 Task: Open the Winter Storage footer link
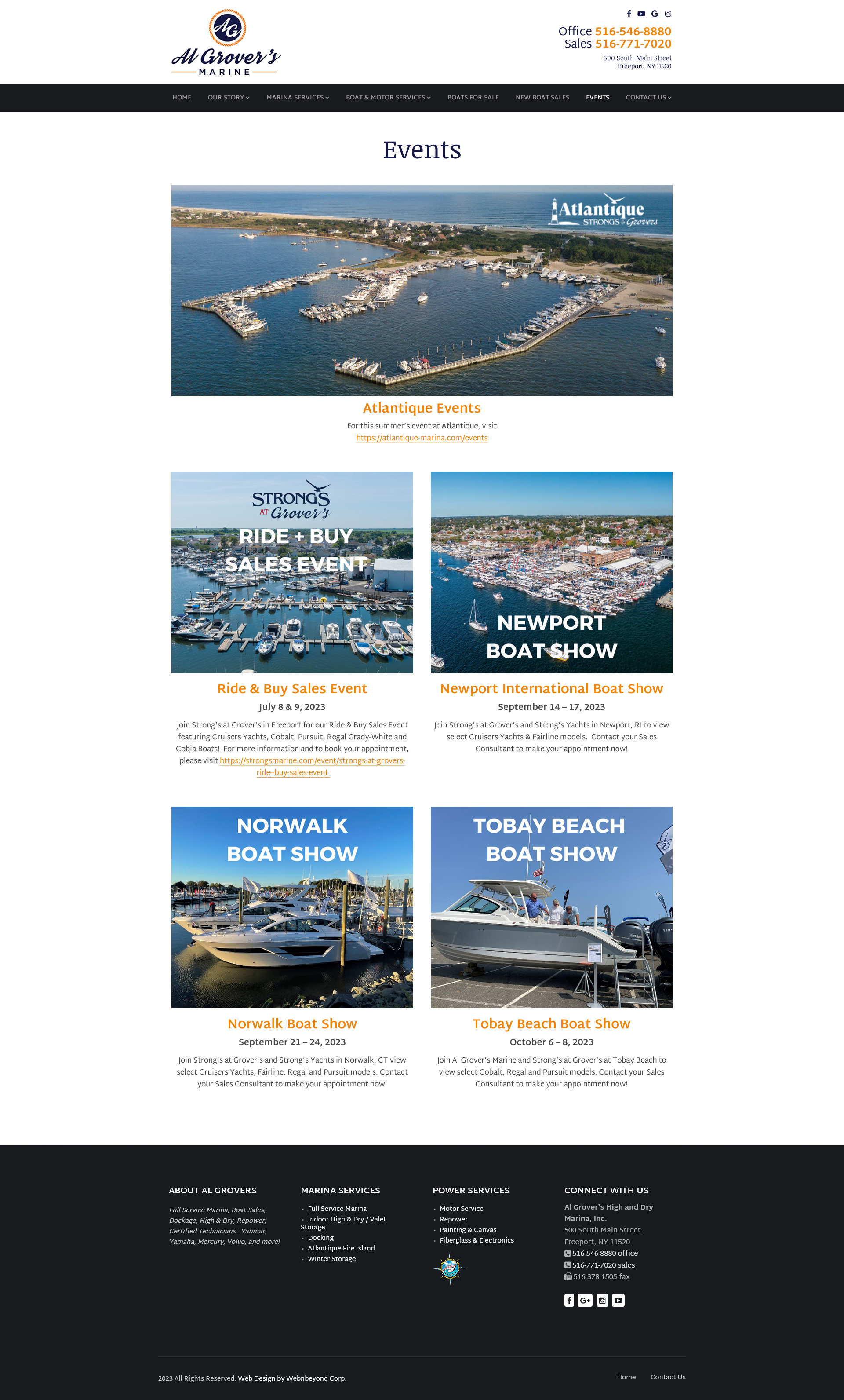tap(332, 1258)
